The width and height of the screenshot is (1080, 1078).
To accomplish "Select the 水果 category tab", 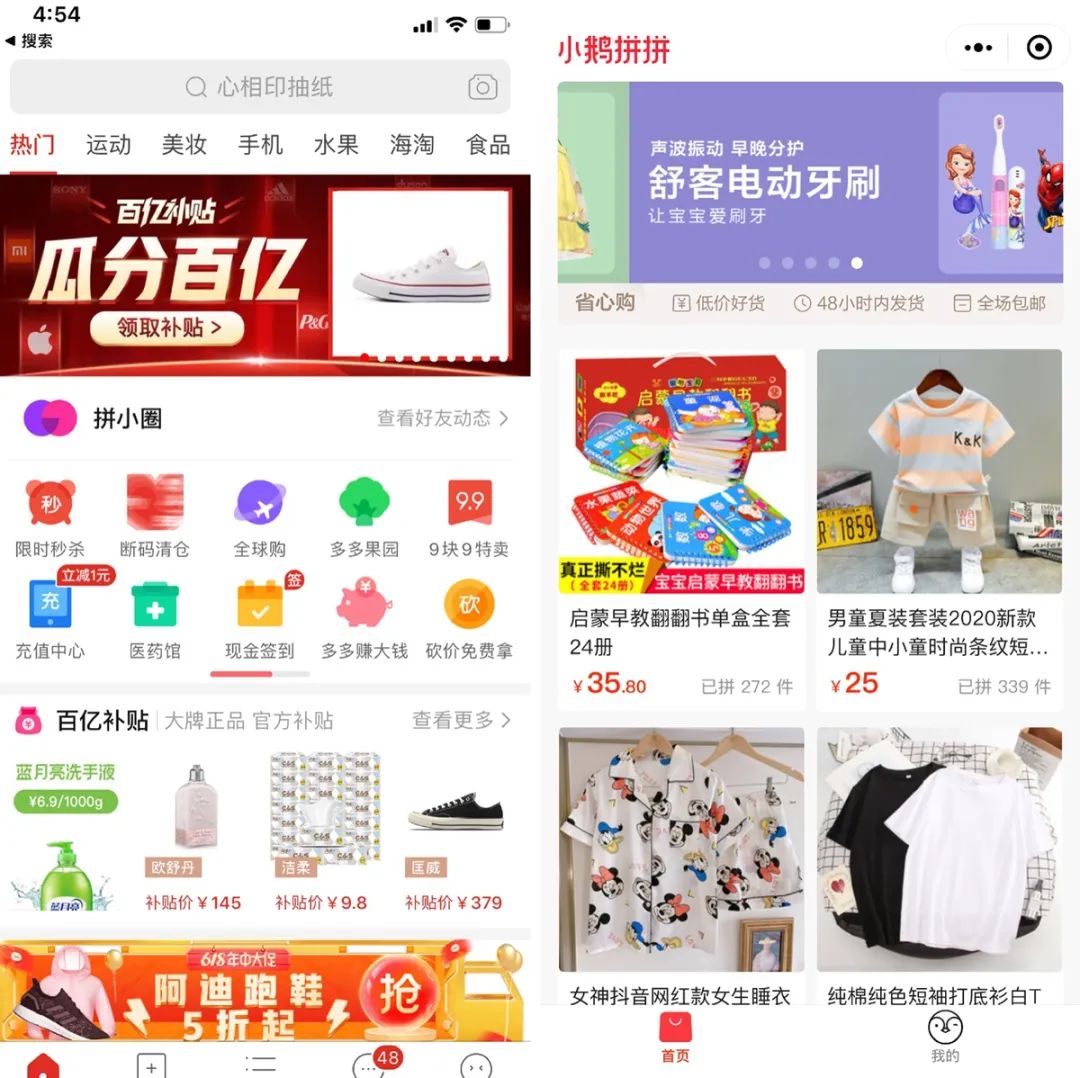I will click(336, 145).
